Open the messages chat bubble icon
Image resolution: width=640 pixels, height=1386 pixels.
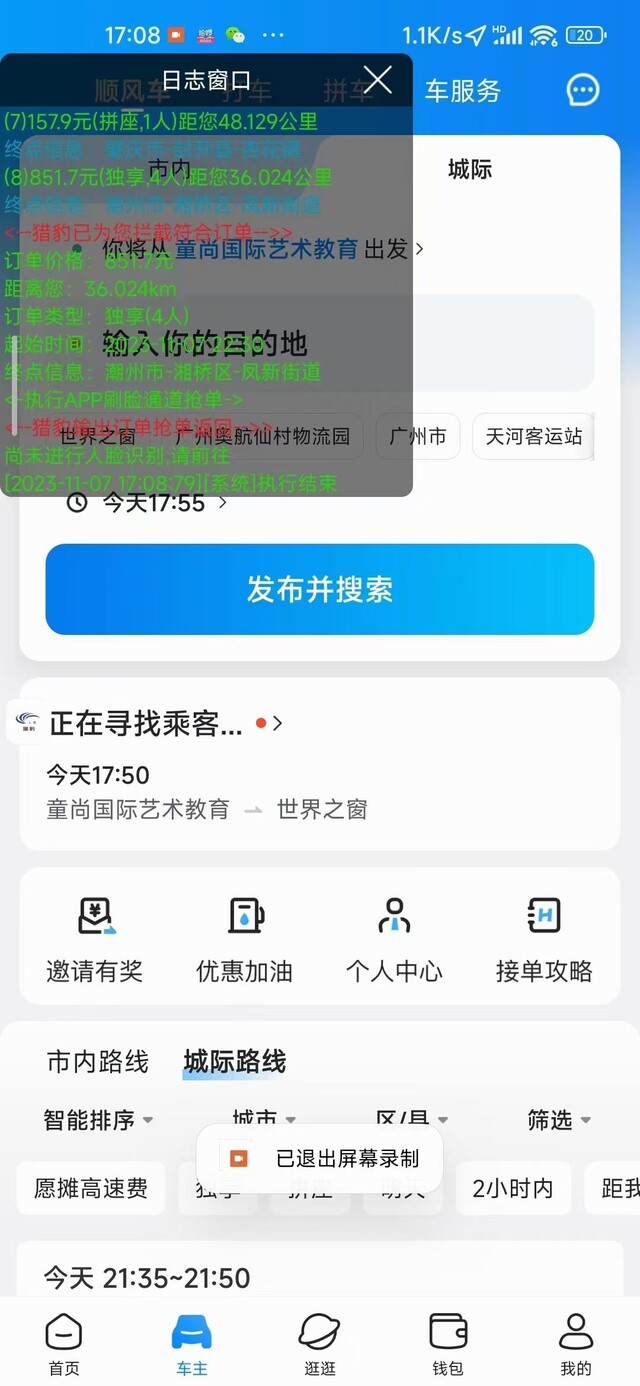(583, 90)
